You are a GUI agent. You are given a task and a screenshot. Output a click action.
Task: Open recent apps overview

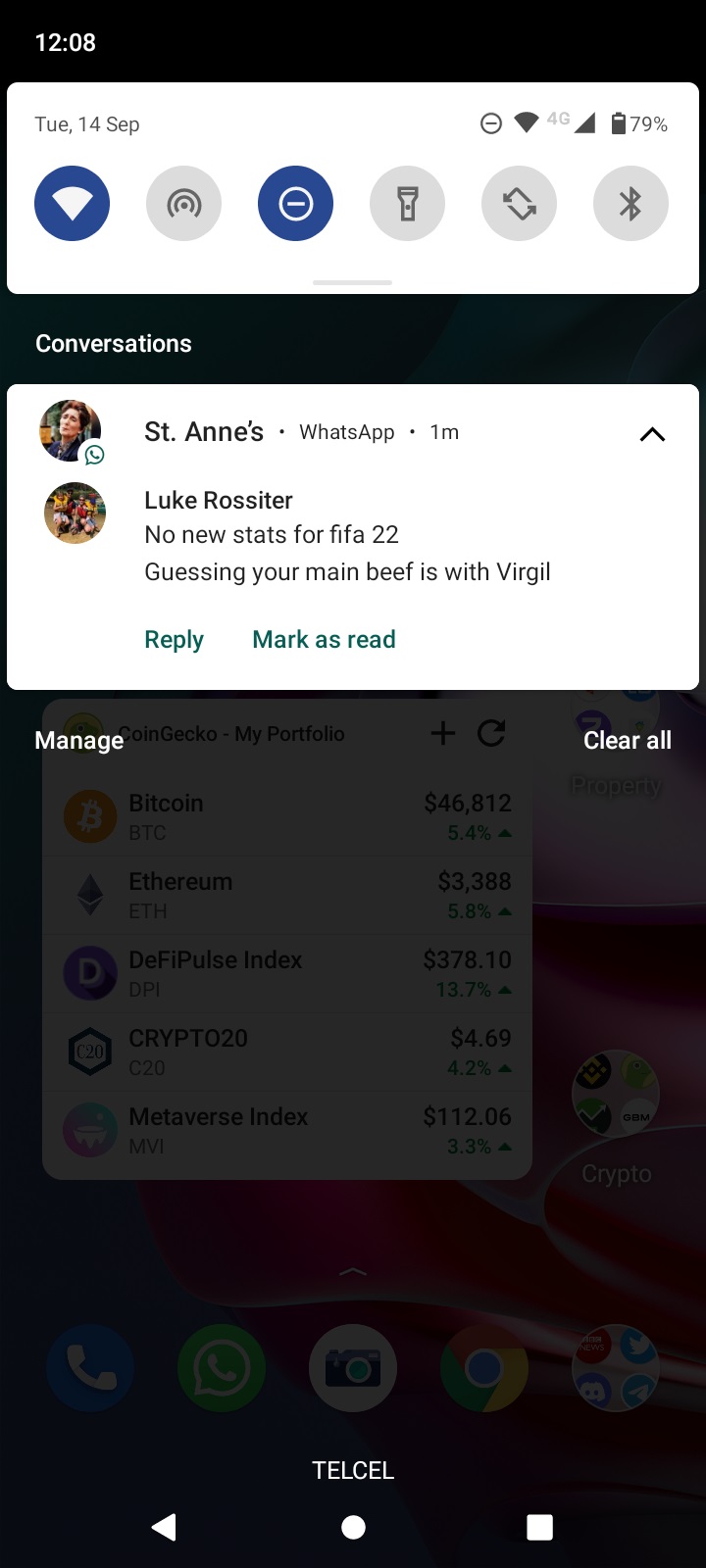(539, 1527)
